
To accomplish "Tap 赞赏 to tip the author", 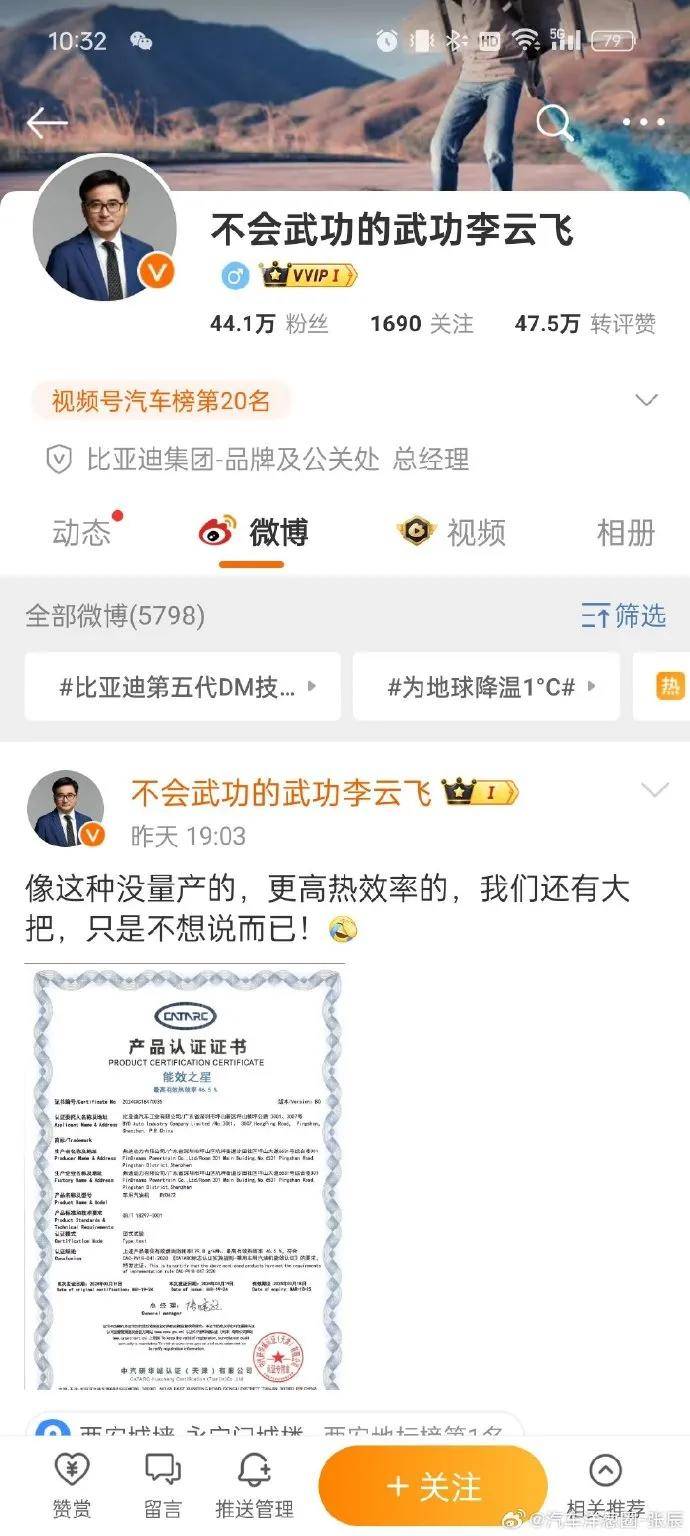I will (71, 1486).
